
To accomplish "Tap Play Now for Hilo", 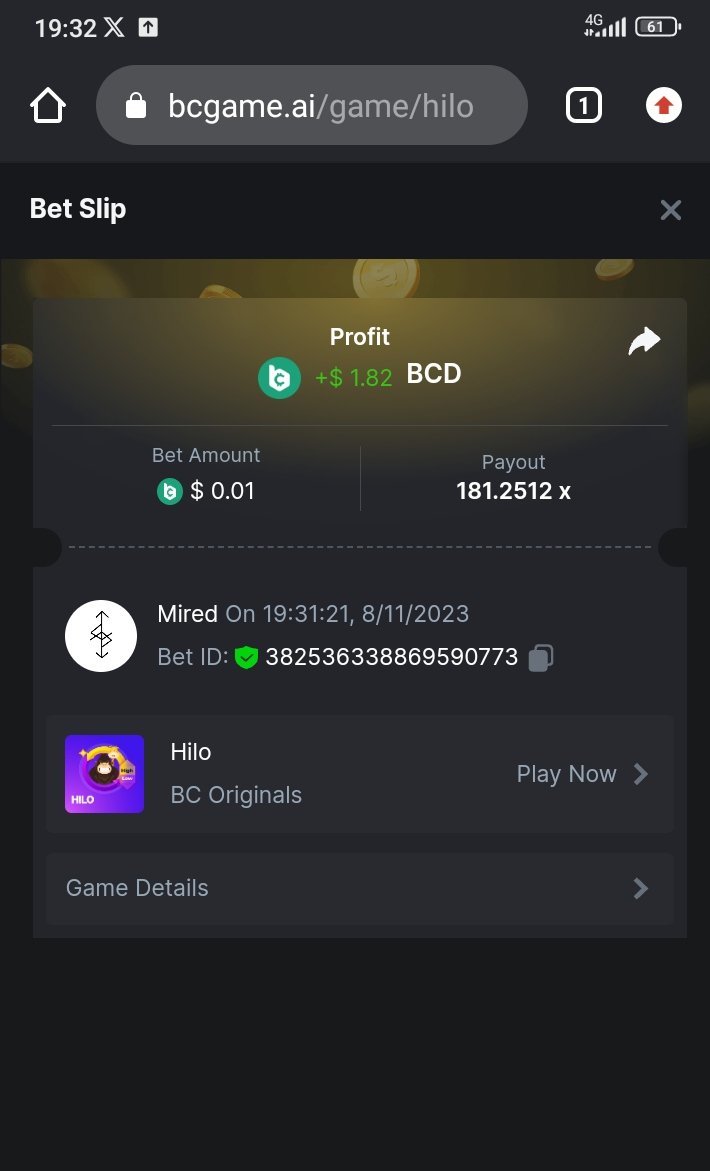I will click(x=581, y=774).
